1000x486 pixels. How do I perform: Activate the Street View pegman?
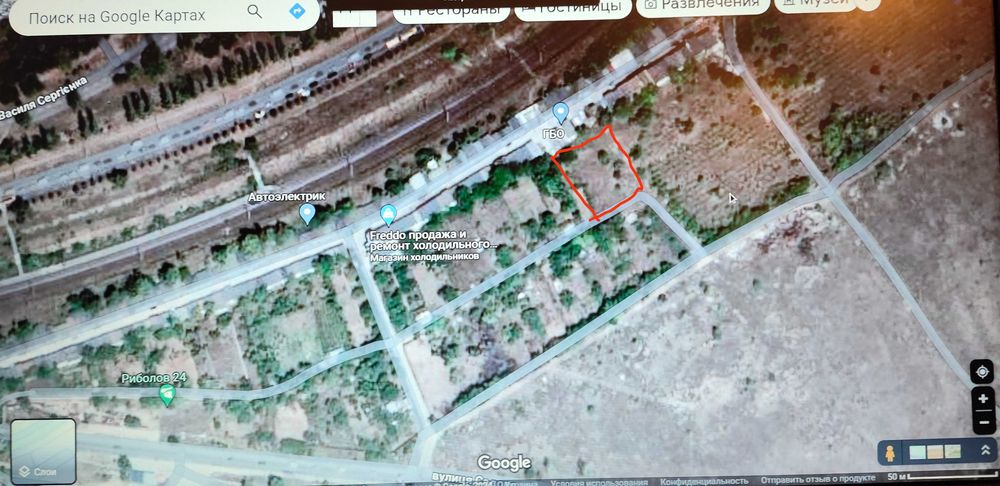[890, 452]
